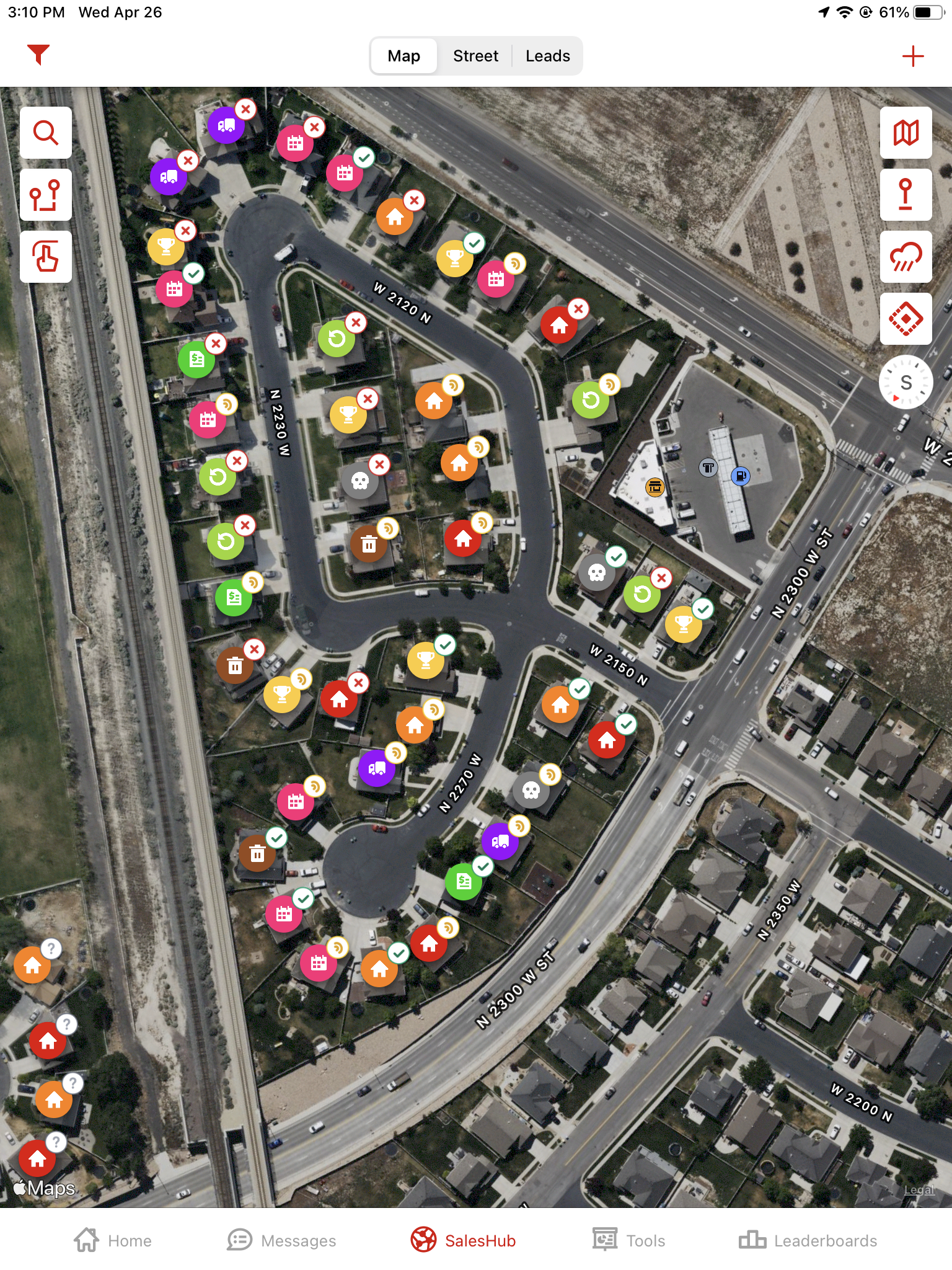Open the Legal link on the map

click(x=919, y=1189)
